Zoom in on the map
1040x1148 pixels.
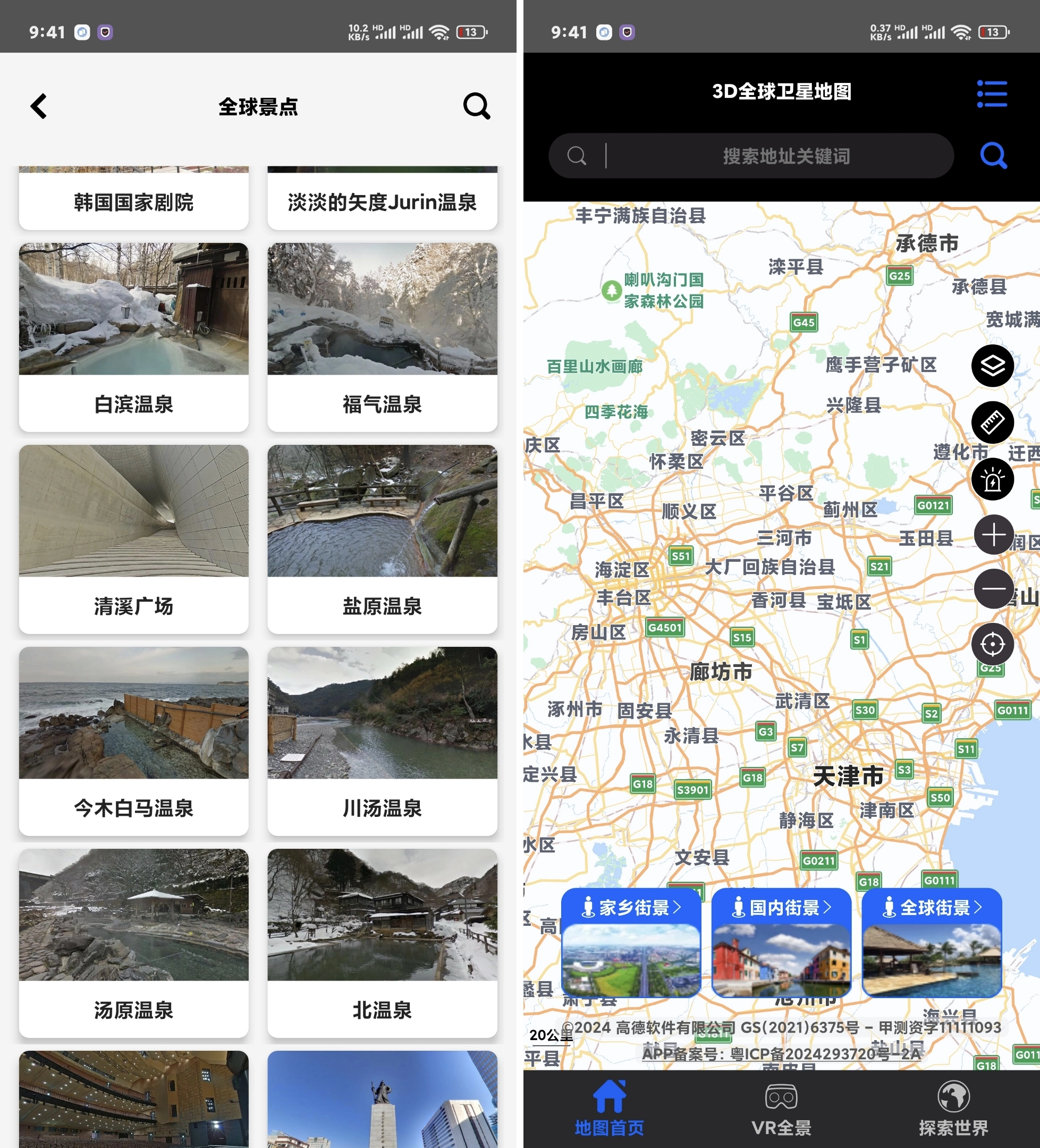point(993,535)
